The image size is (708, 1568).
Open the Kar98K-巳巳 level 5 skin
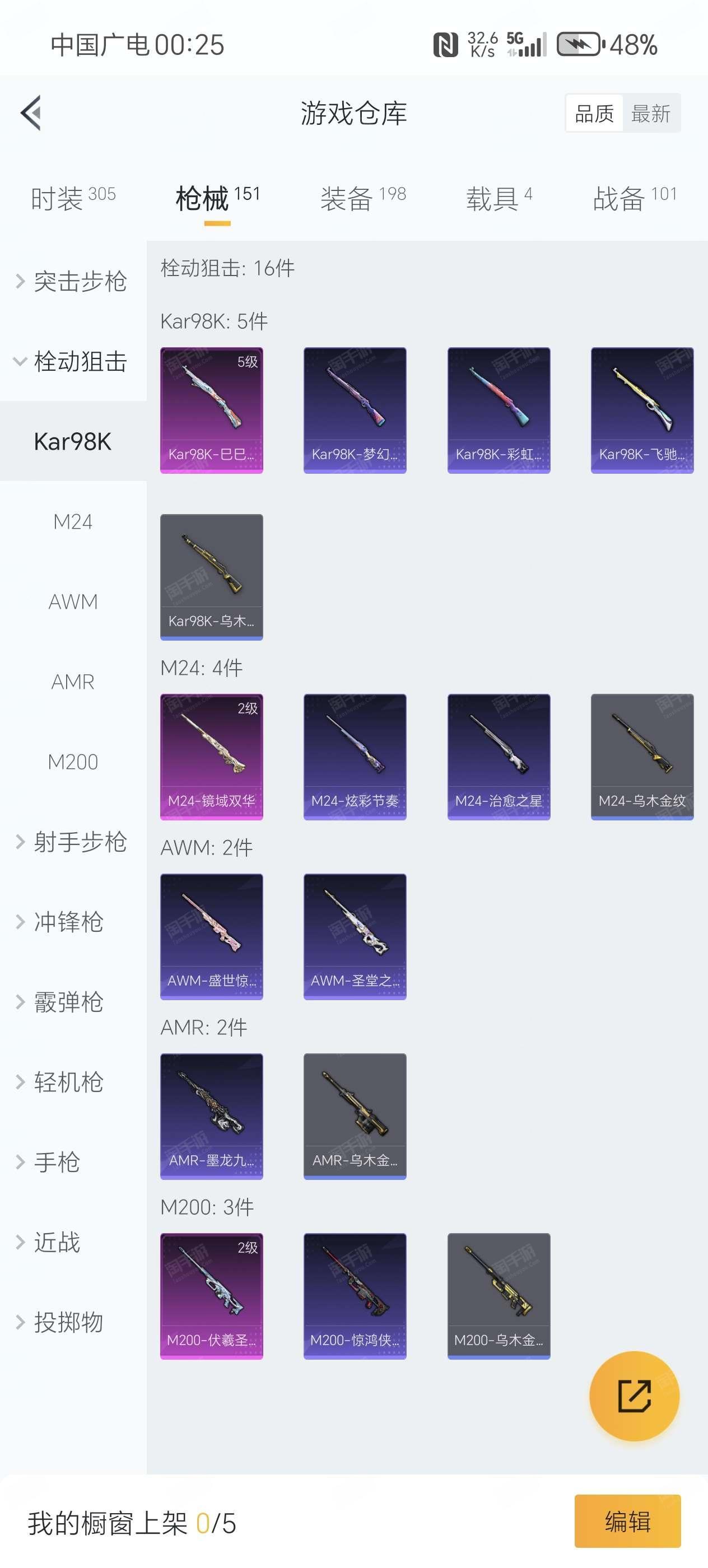click(x=211, y=410)
